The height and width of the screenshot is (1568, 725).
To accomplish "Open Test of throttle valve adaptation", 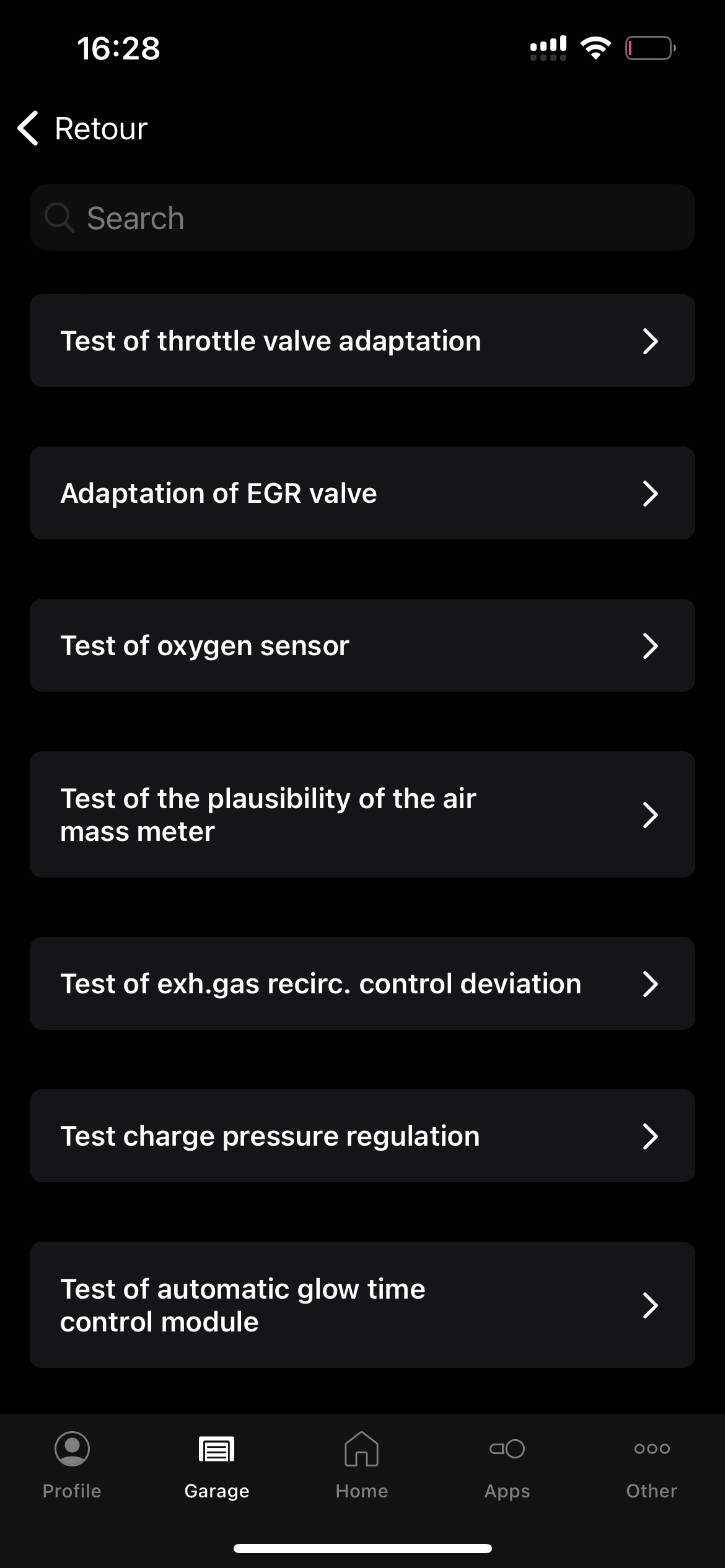I will (362, 341).
